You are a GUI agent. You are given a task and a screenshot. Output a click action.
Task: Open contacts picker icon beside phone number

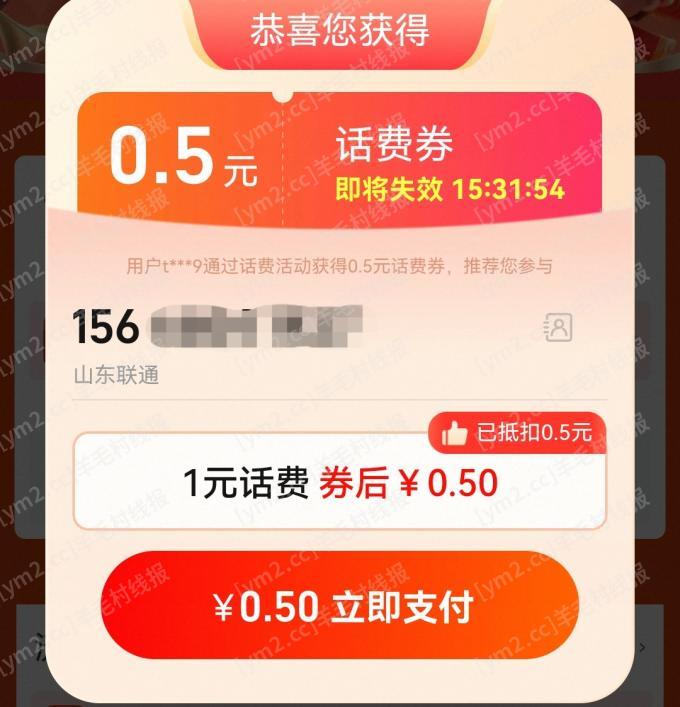tap(557, 326)
